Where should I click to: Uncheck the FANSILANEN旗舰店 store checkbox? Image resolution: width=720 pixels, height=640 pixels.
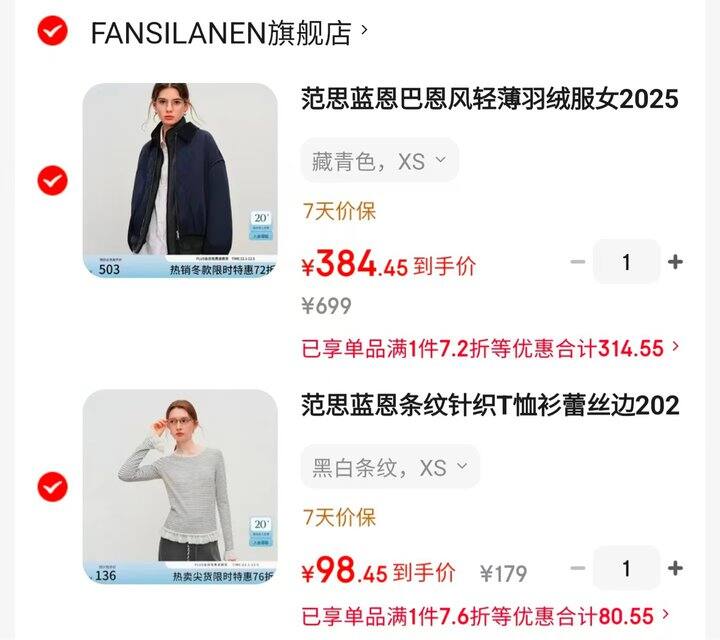pyautogui.click(x=52, y=32)
